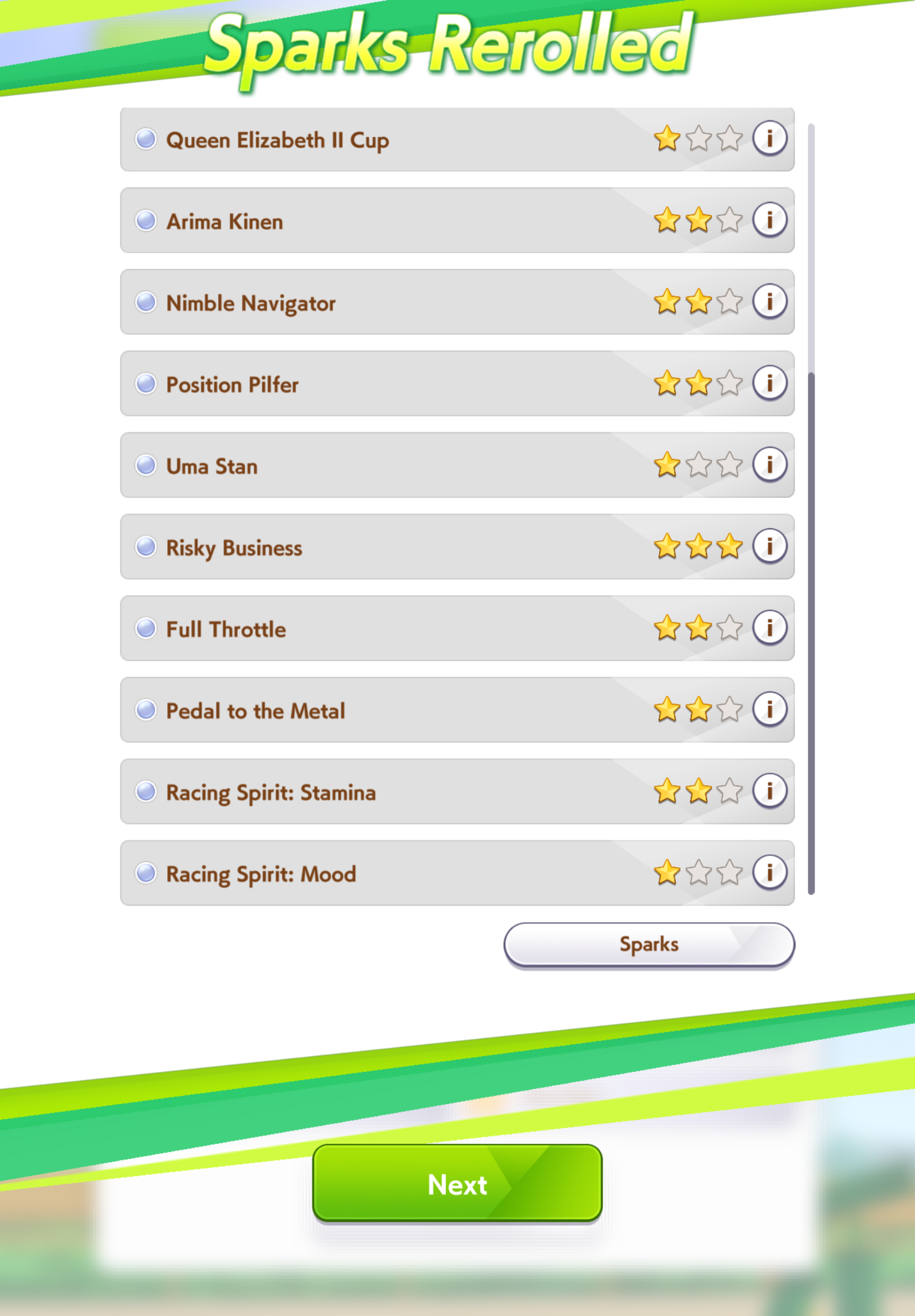This screenshot has height=1316, width=915.
Task: View Nimble Navigator info details
Action: (x=769, y=301)
